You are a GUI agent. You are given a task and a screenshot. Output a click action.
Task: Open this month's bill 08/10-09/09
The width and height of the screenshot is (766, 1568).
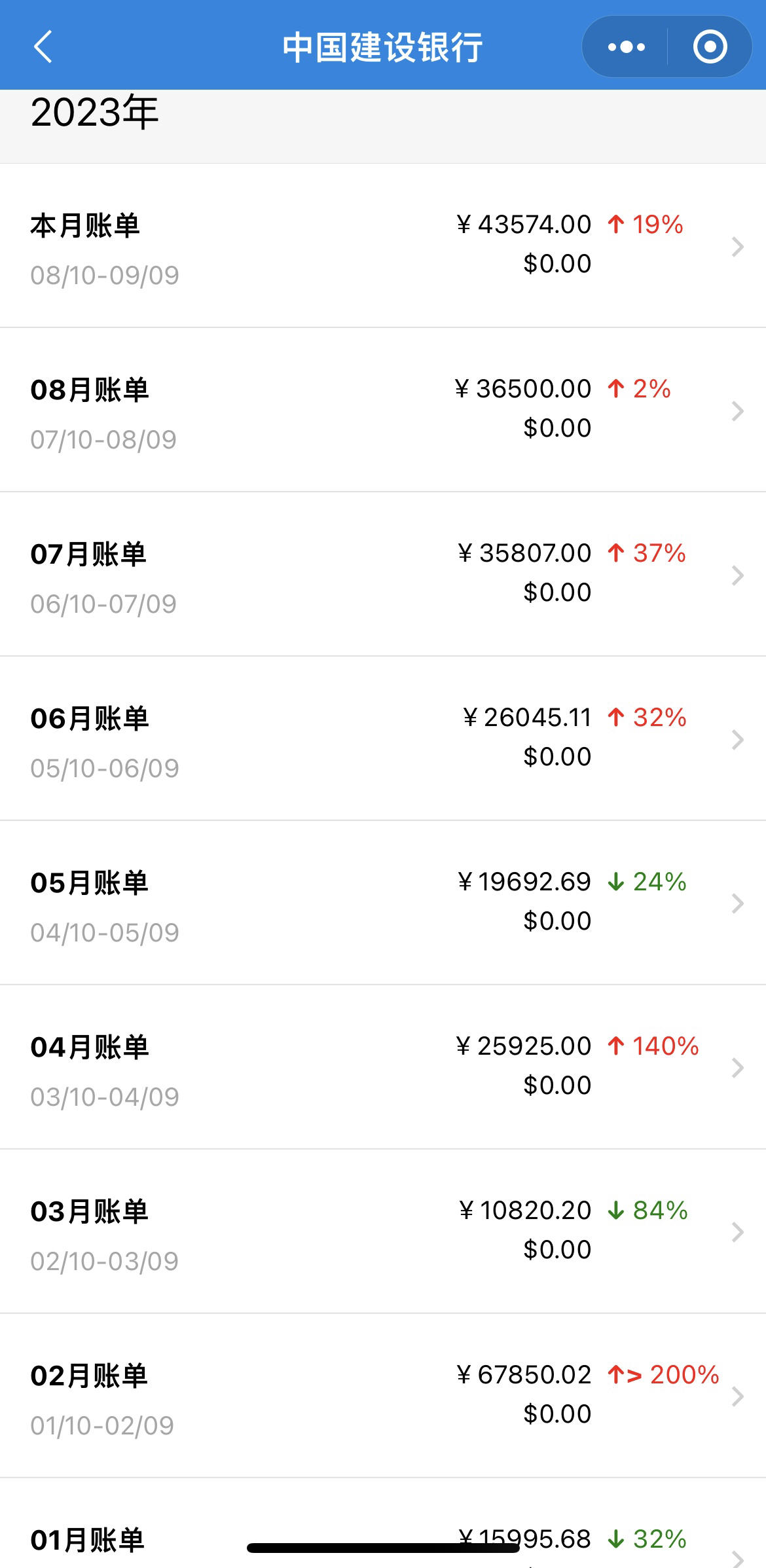tap(383, 246)
